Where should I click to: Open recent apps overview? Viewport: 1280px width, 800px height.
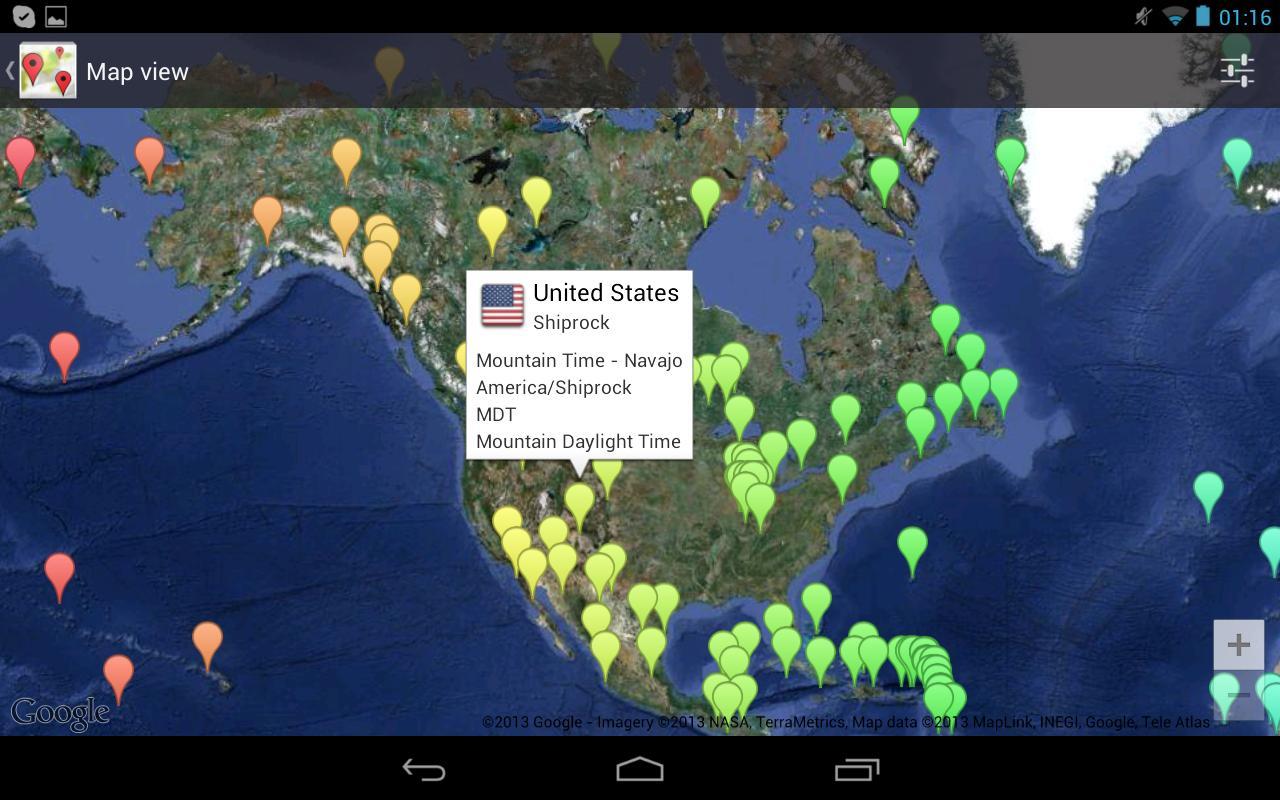(x=856, y=769)
